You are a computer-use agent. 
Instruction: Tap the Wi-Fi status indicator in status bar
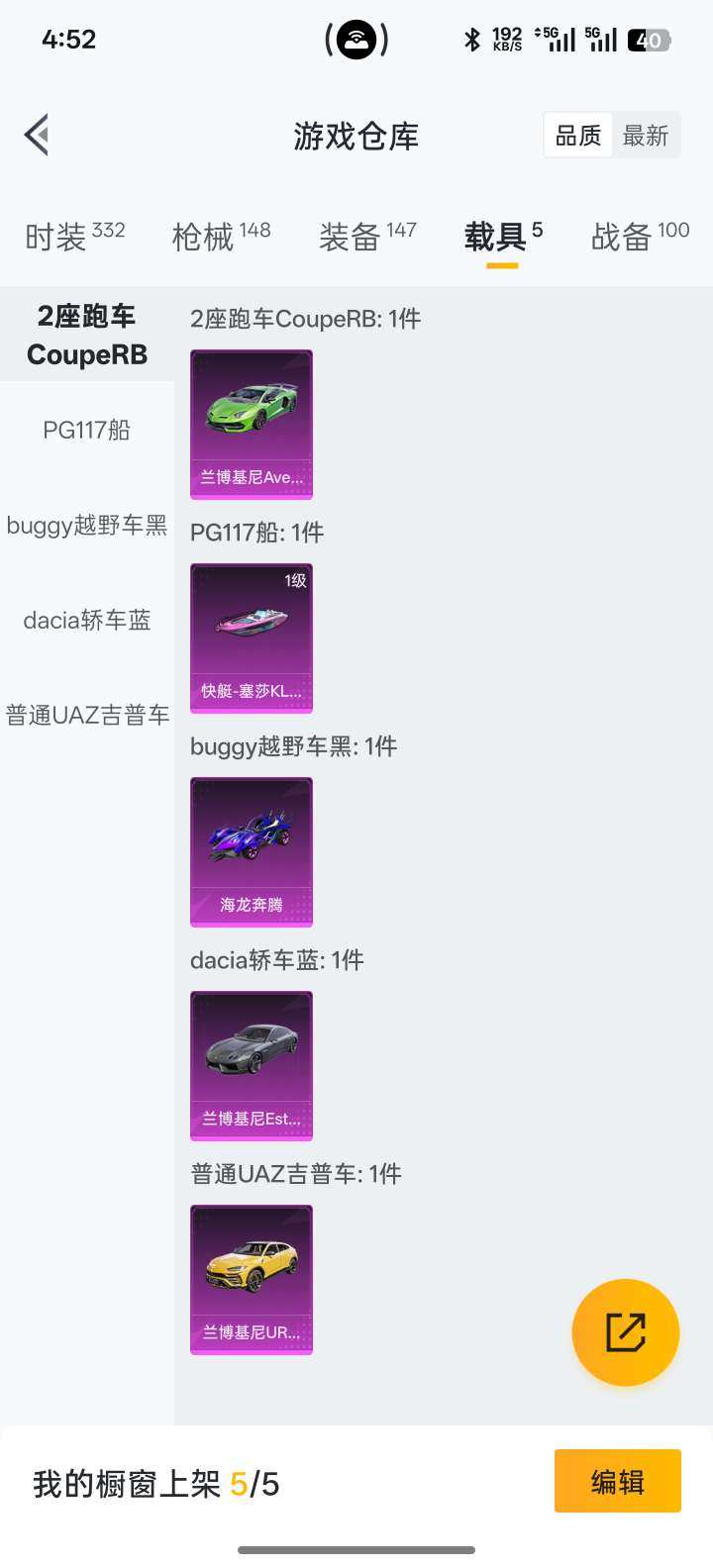358,38
